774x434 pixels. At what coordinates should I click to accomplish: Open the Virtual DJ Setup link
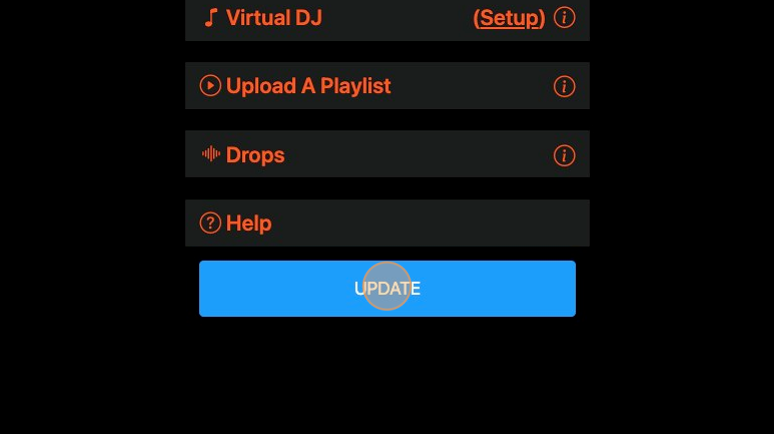(509, 17)
